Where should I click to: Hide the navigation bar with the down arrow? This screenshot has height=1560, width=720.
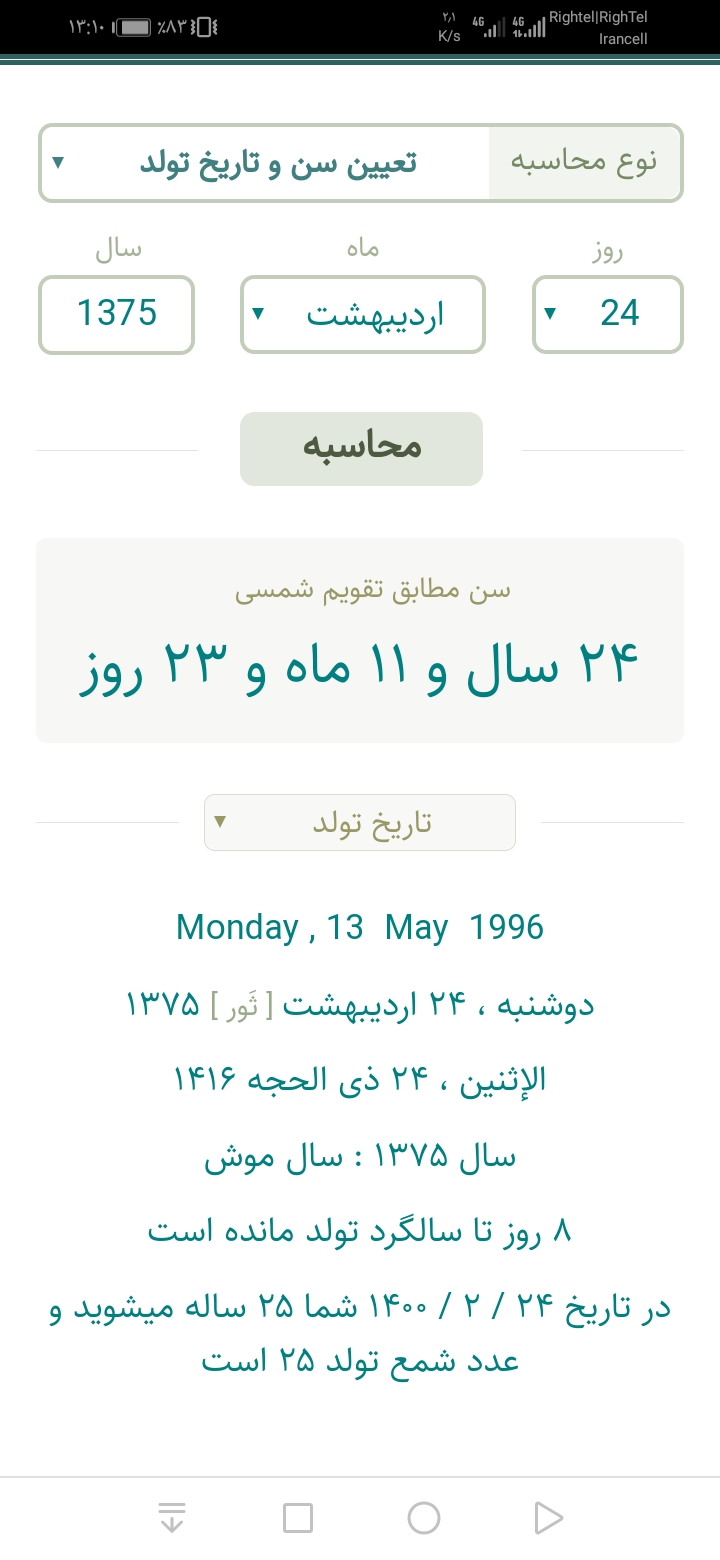click(172, 1518)
